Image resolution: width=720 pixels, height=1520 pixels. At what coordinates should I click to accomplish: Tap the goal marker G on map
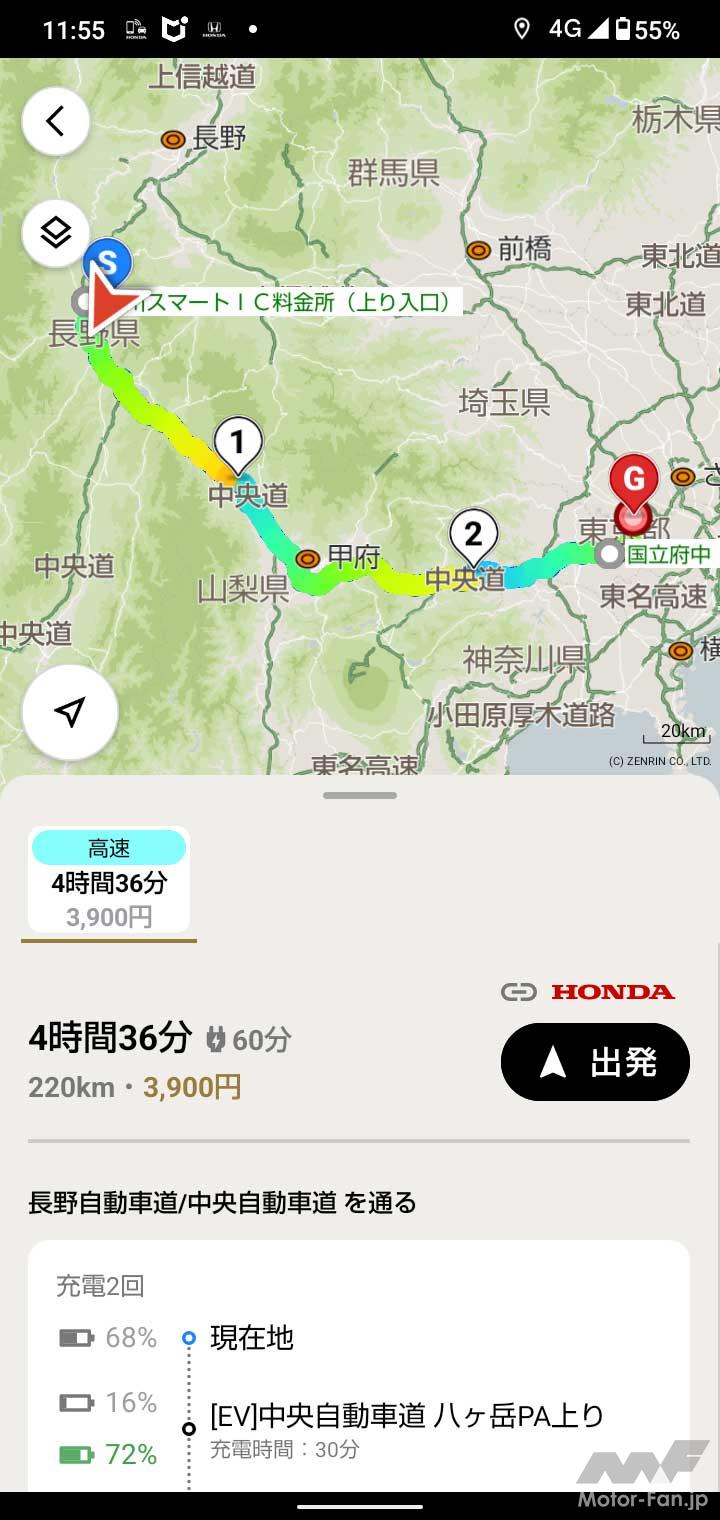coord(634,481)
